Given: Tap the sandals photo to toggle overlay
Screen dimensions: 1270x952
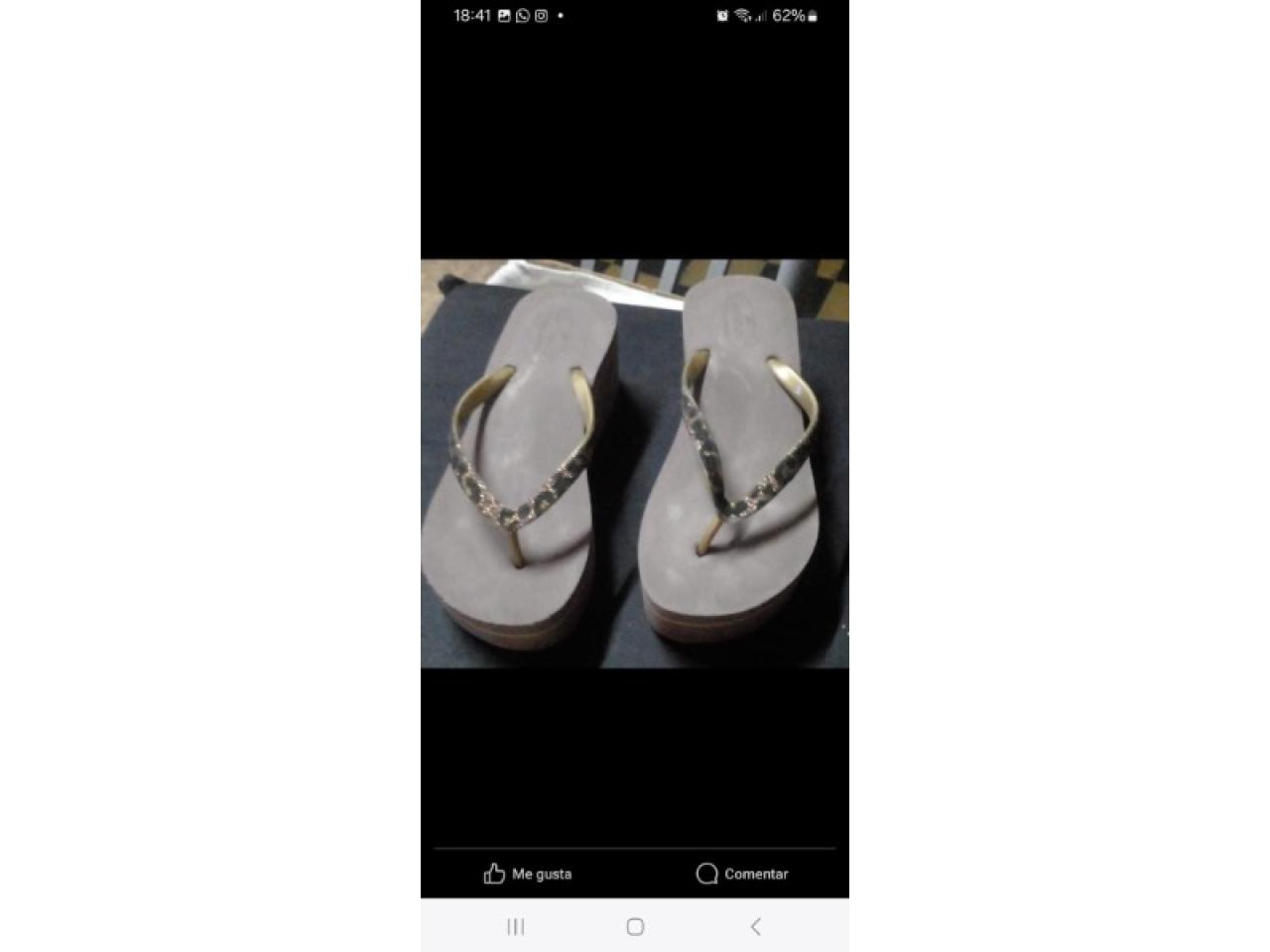Looking at the screenshot, I should 635,463.
